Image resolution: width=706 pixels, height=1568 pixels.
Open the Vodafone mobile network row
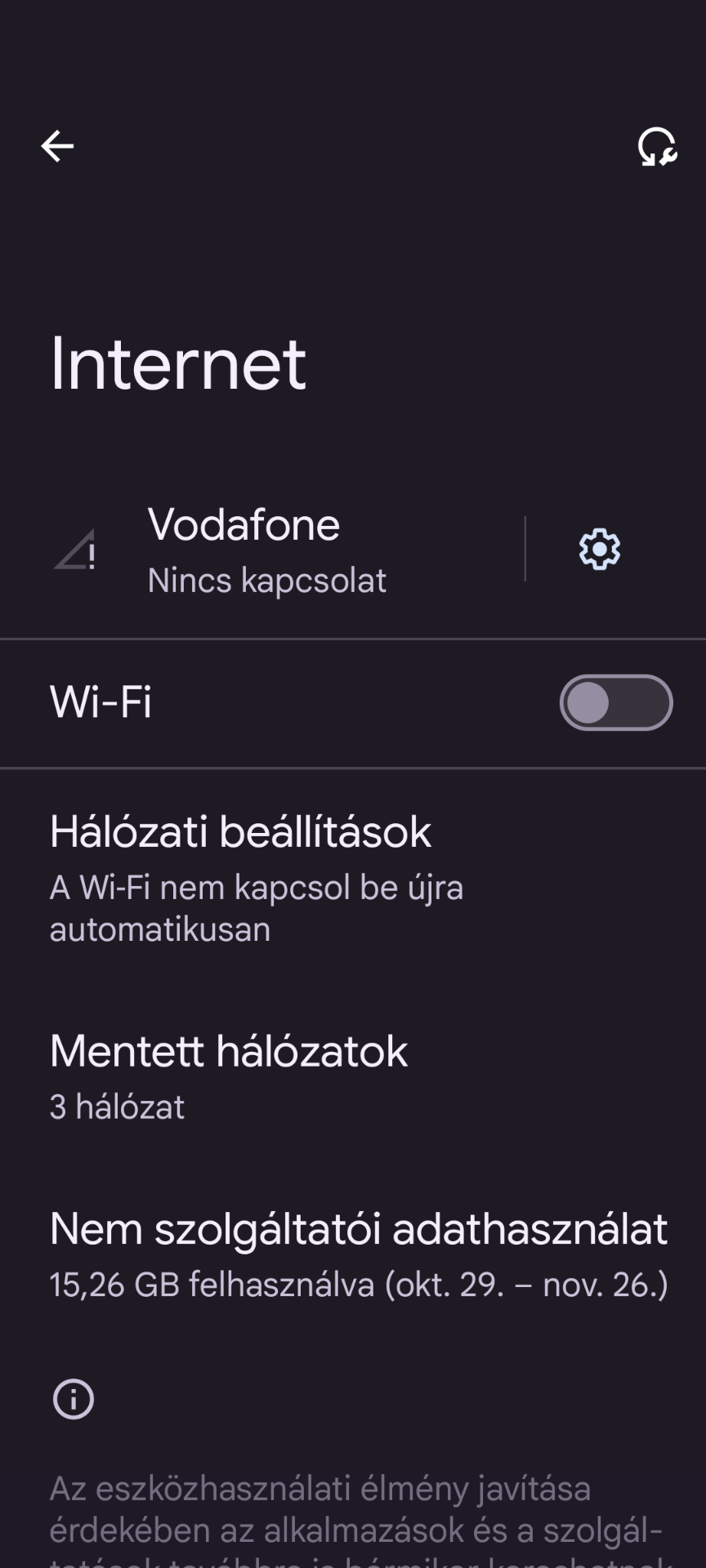point(261,549)
